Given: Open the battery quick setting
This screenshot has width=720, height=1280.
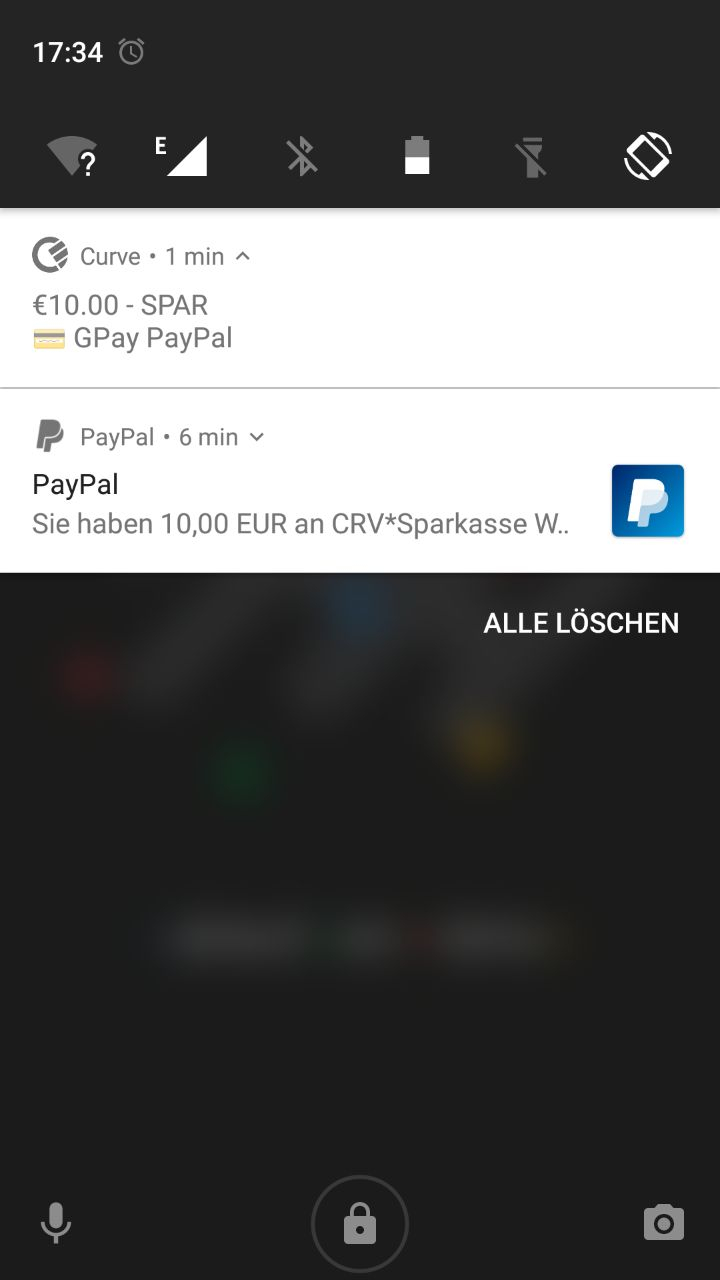Looking at the screenshot, I should pyautogui.click(x=417, y=157).
